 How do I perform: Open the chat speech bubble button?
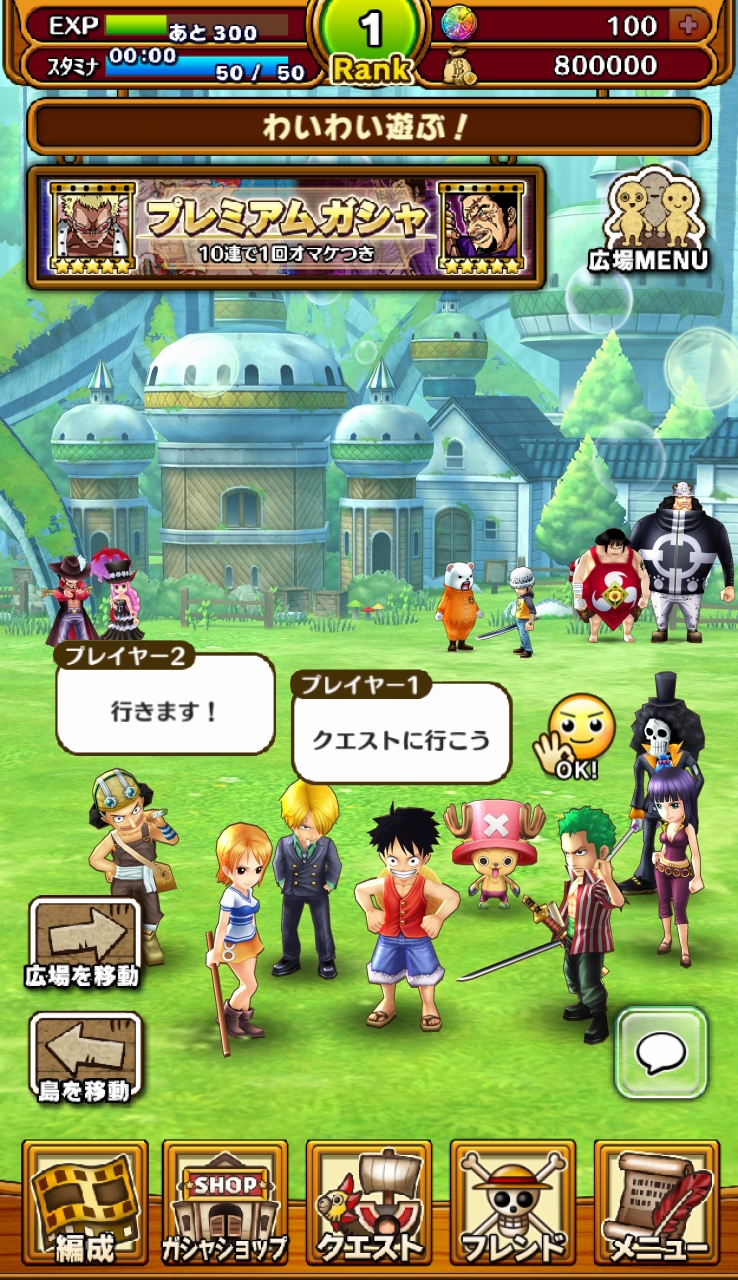[x=661, y=1052]
